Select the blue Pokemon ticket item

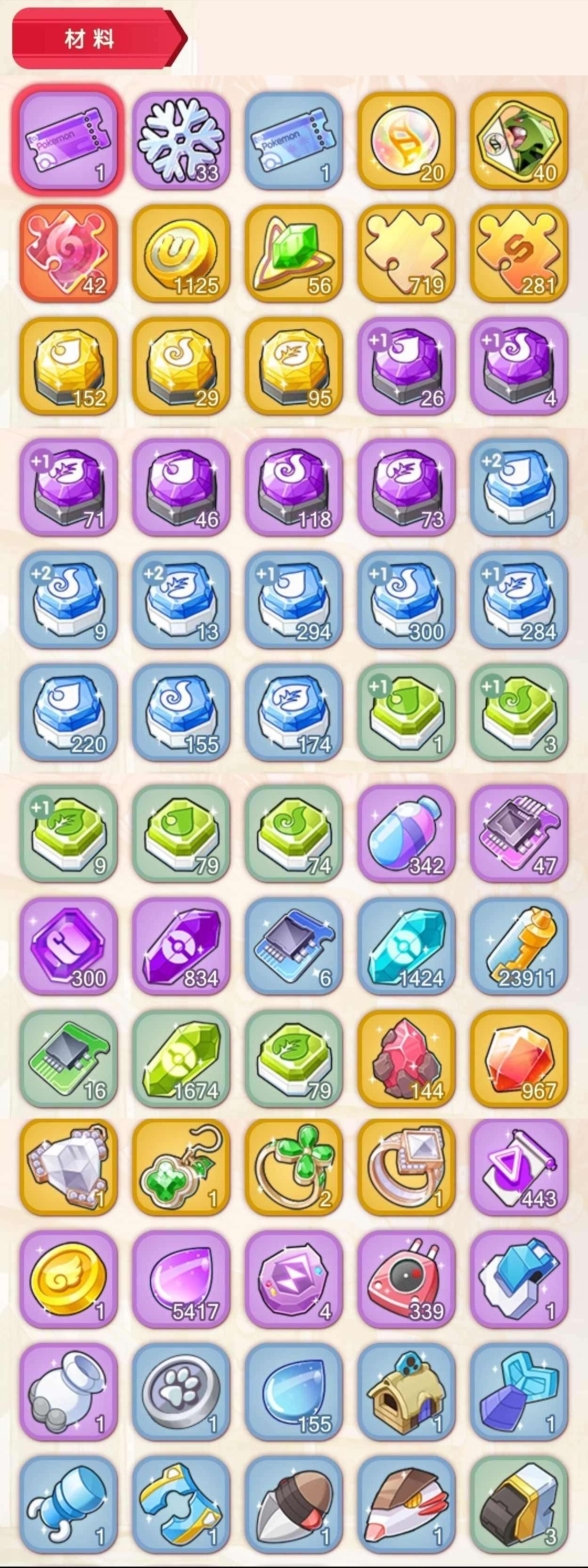click(x=294, y=141)
